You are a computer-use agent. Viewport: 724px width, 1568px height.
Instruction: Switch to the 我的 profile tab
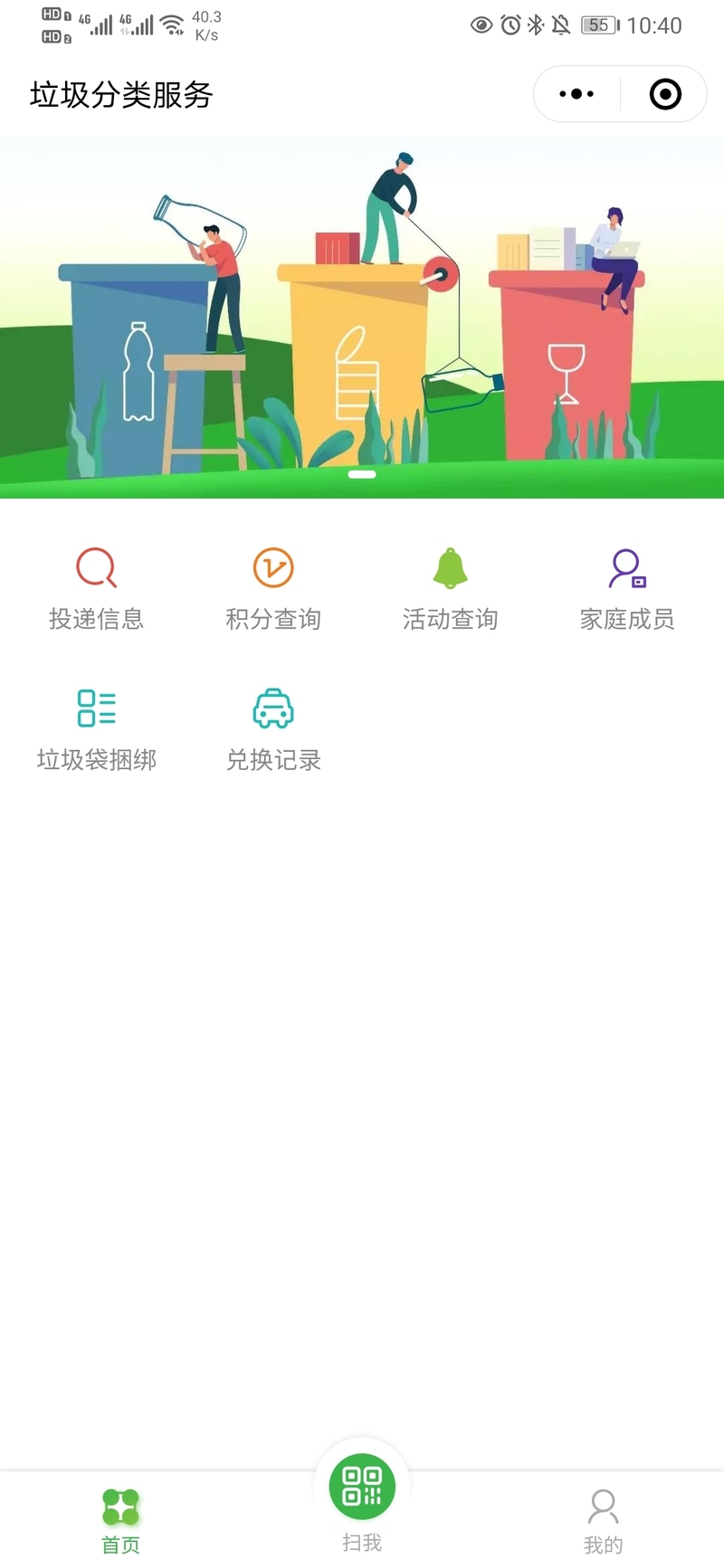pos(603,1521)
